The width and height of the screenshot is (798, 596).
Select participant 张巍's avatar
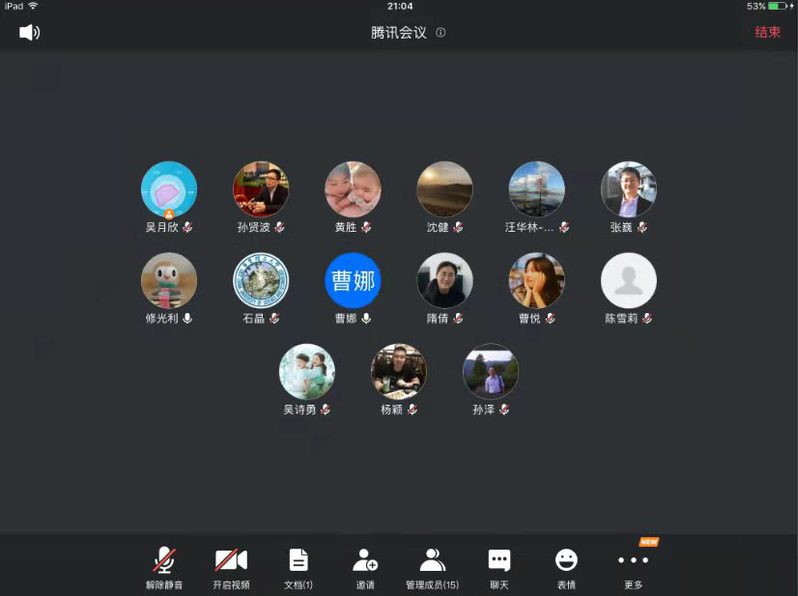629,189
